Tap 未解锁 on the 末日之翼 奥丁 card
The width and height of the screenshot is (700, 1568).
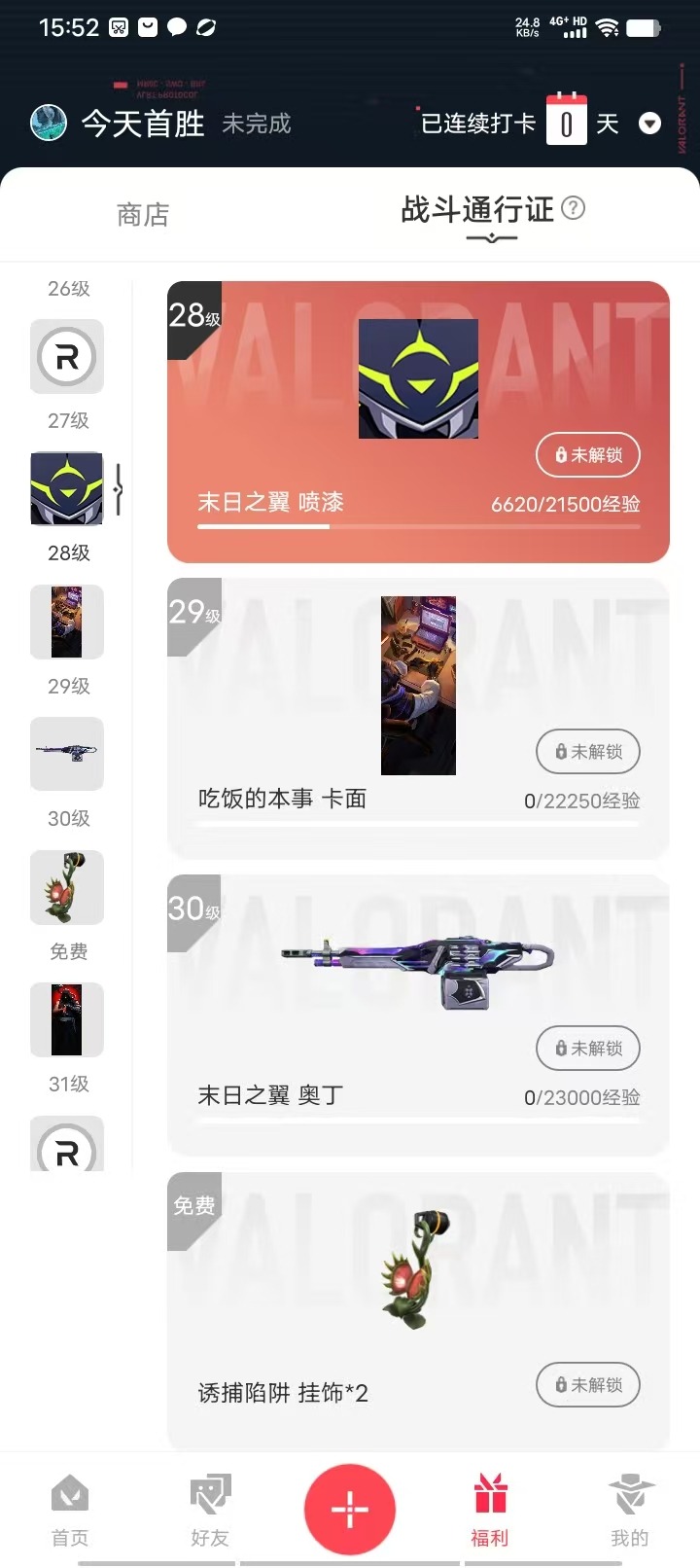(588, 1049)
